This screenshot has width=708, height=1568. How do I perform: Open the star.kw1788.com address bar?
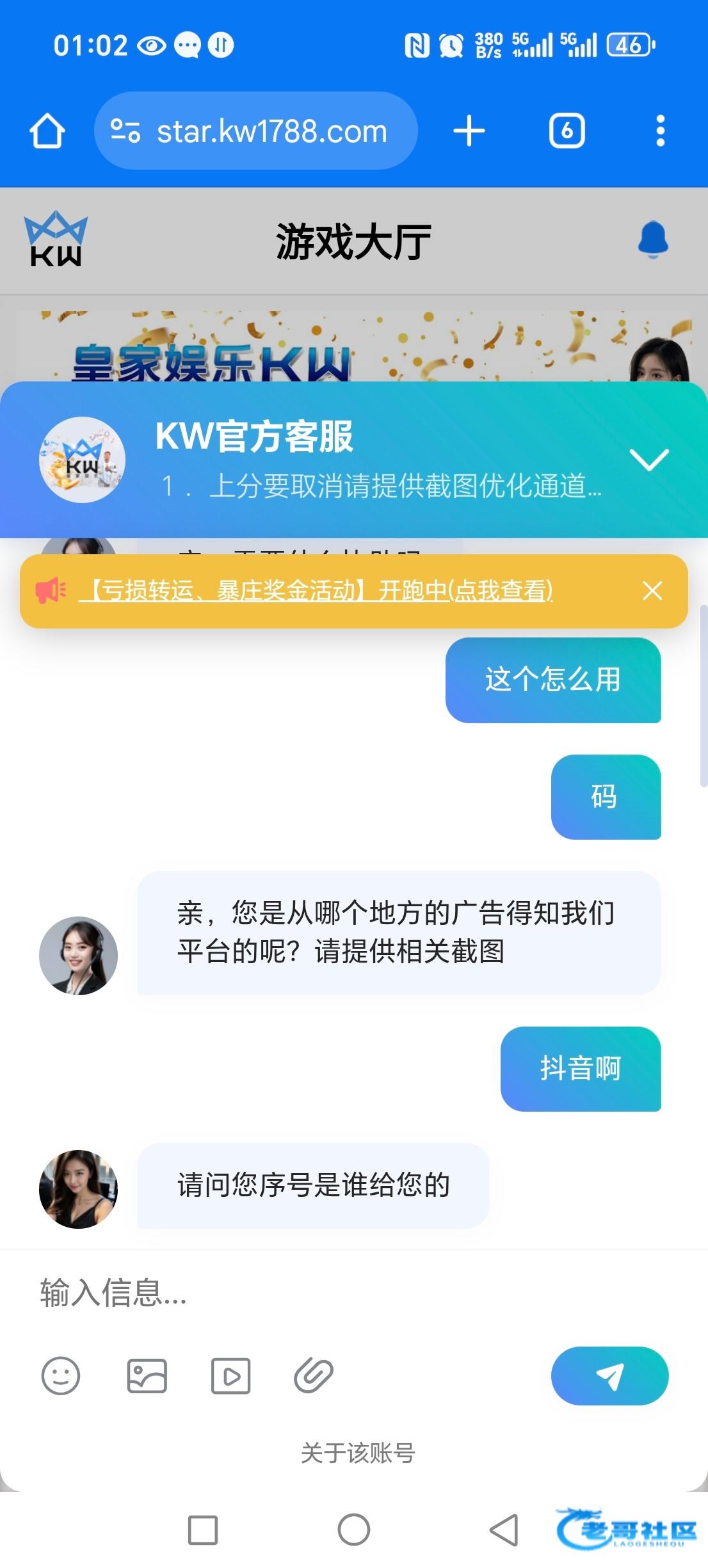pos(256,131)
